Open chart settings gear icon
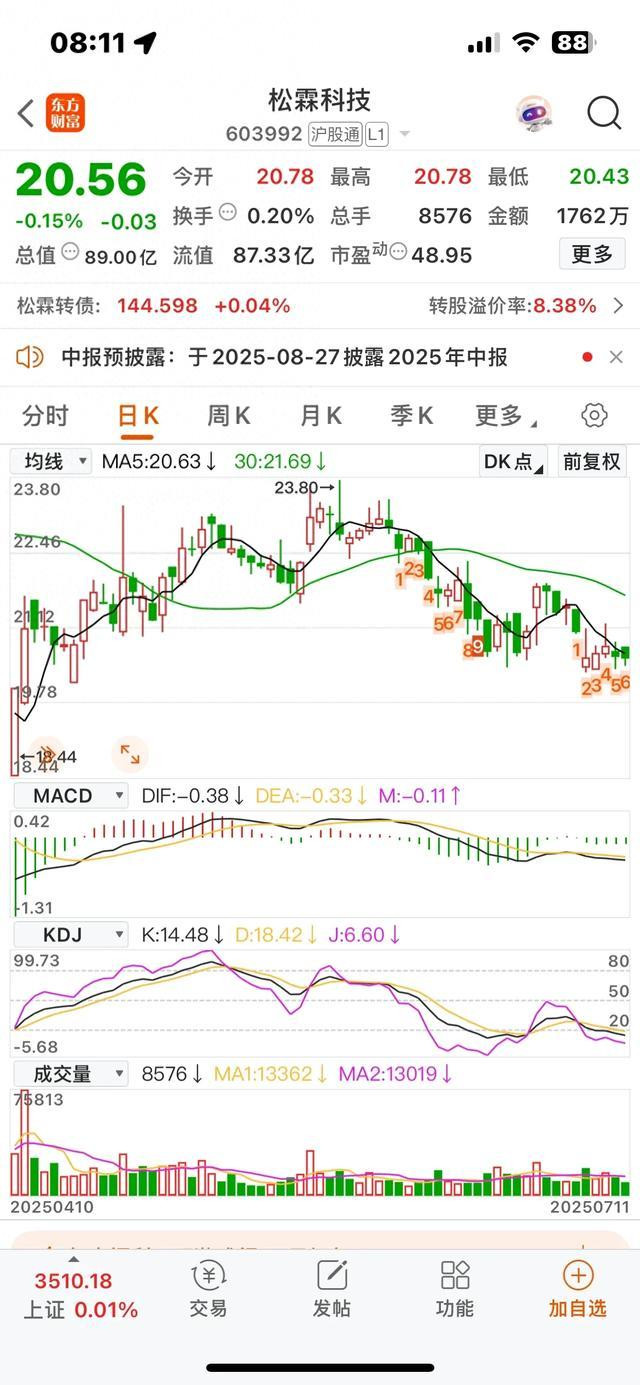The image size is (640, 1385). [x=594, y=415]
